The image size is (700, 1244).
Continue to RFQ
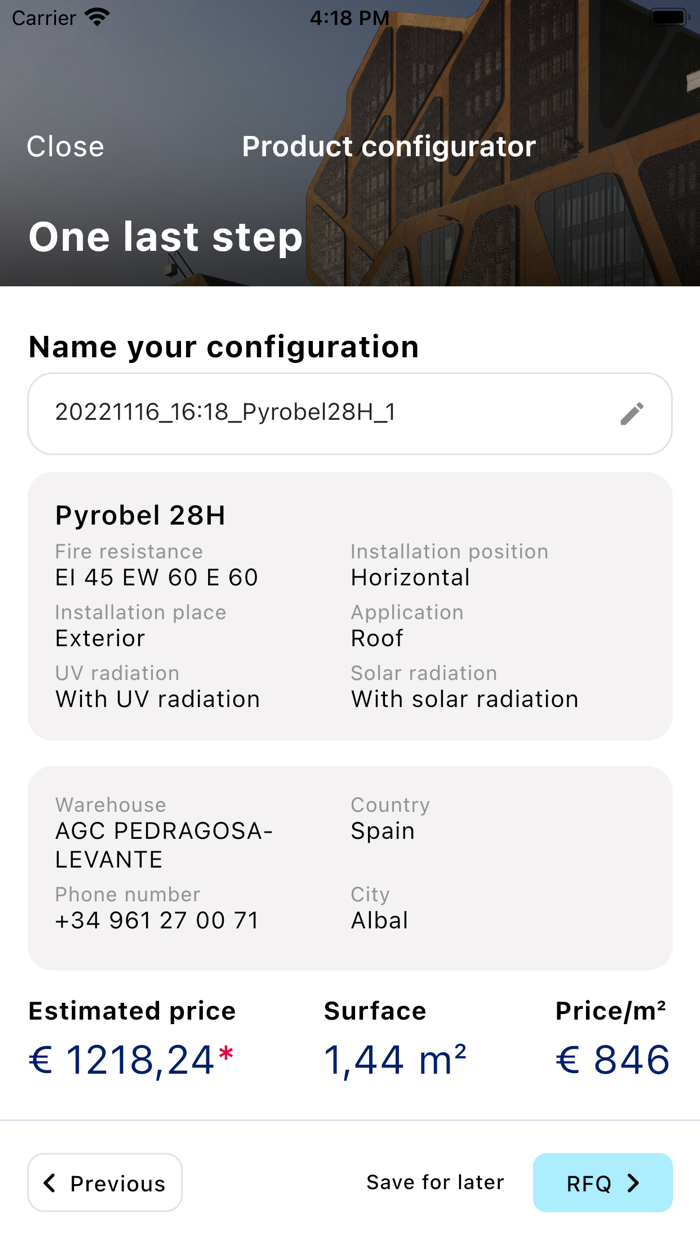(602, 1183)
